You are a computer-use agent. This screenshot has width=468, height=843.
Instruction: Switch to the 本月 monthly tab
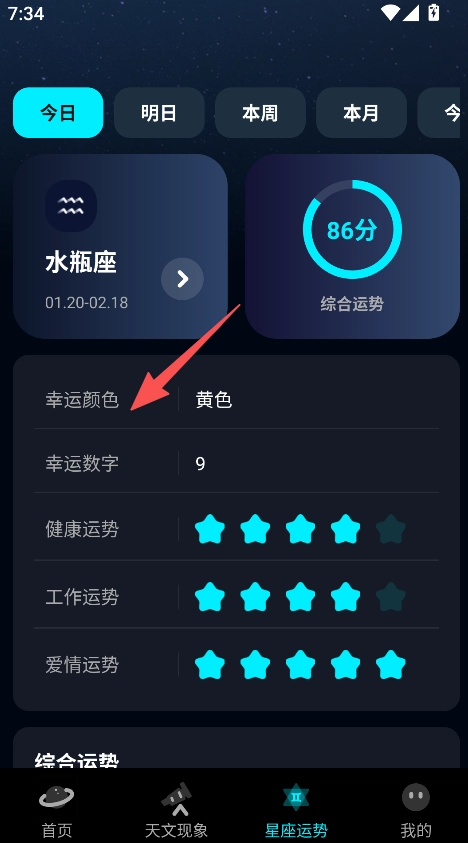pos(361,113)
